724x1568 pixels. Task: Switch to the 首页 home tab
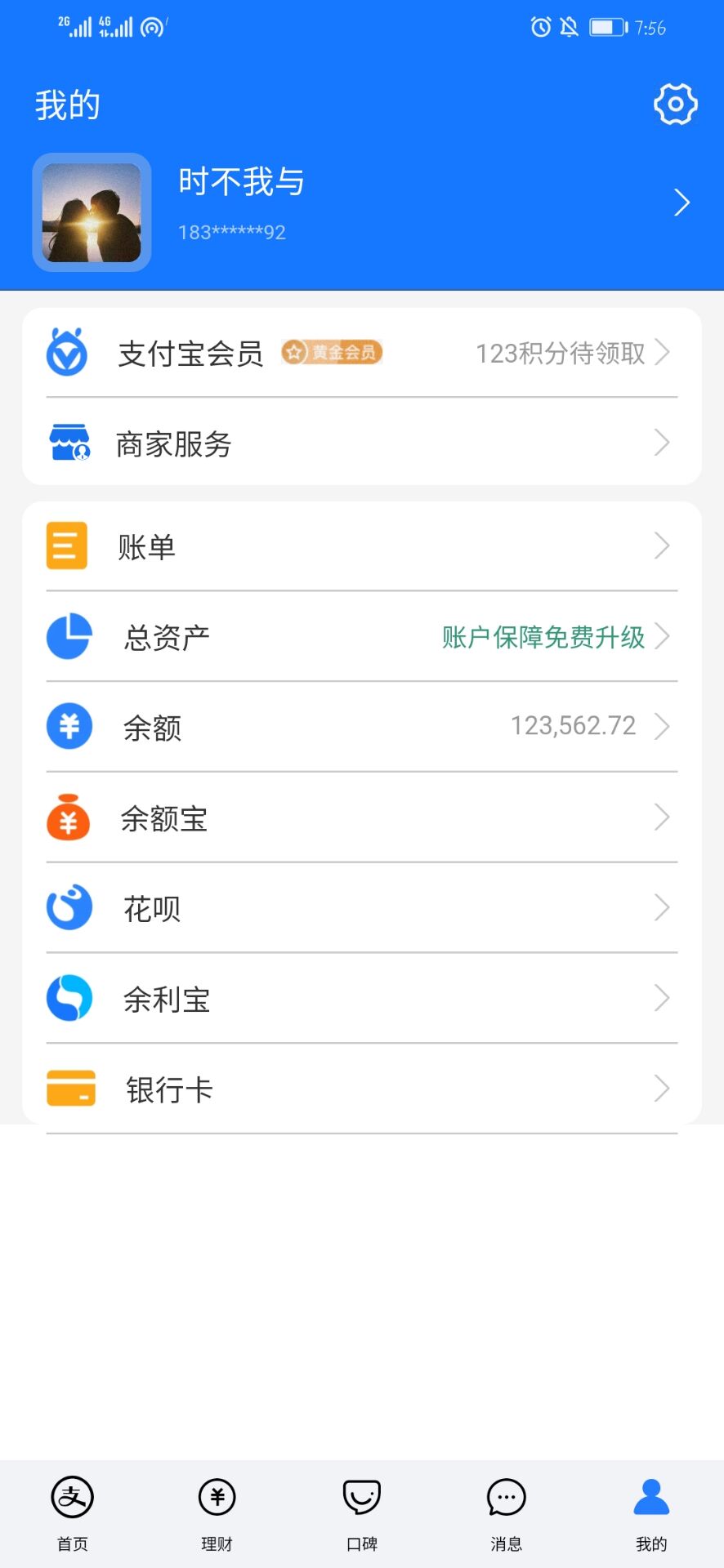point(73,1512)
